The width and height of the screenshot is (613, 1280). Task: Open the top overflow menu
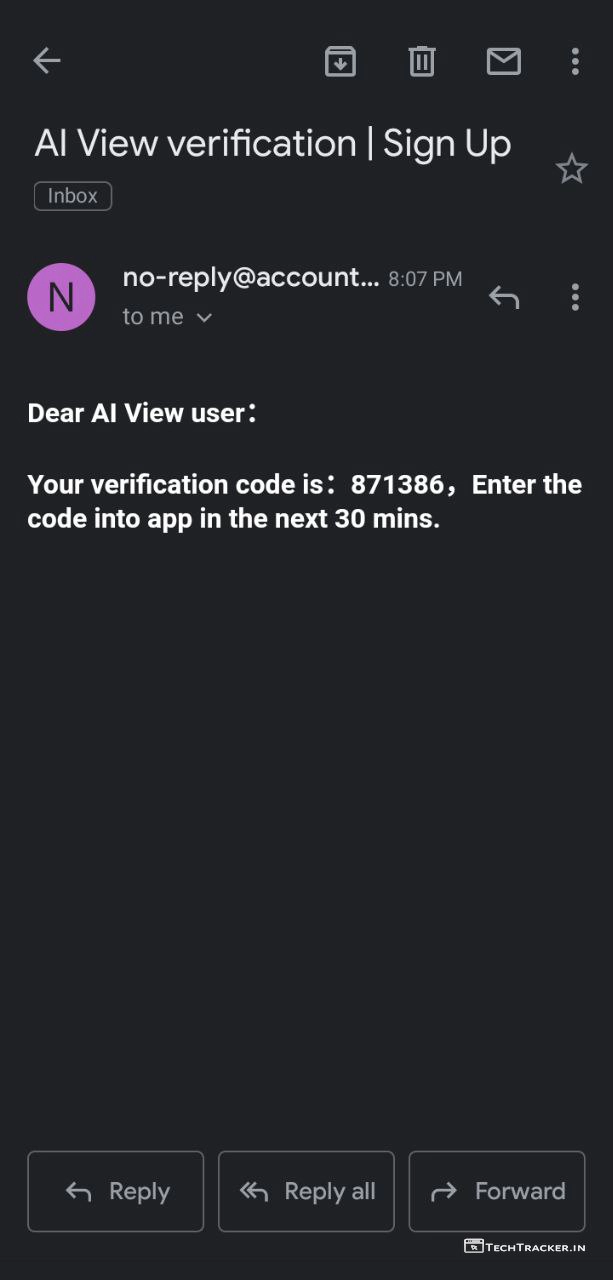tap(575, 61)
